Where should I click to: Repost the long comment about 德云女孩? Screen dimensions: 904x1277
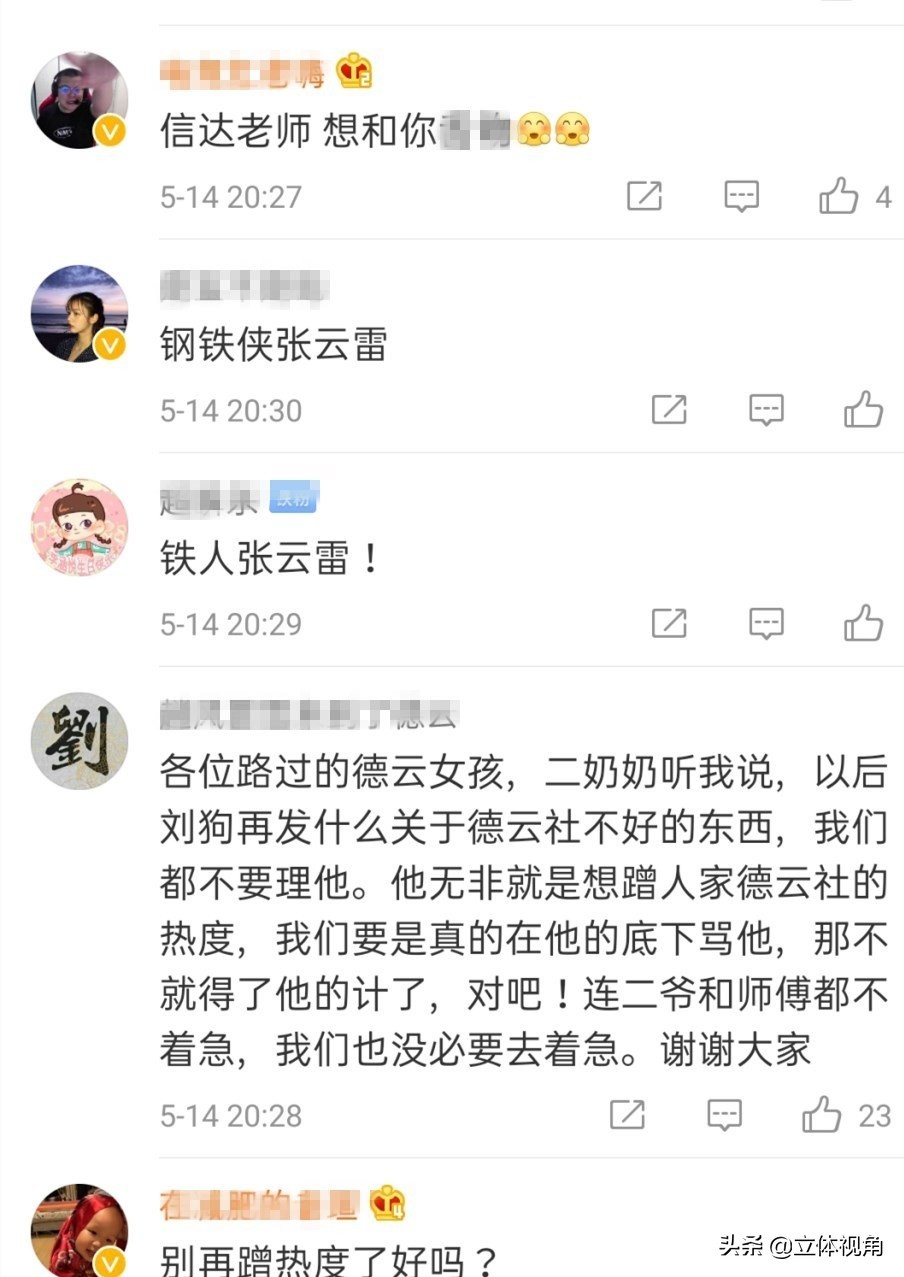[627, 1114]
